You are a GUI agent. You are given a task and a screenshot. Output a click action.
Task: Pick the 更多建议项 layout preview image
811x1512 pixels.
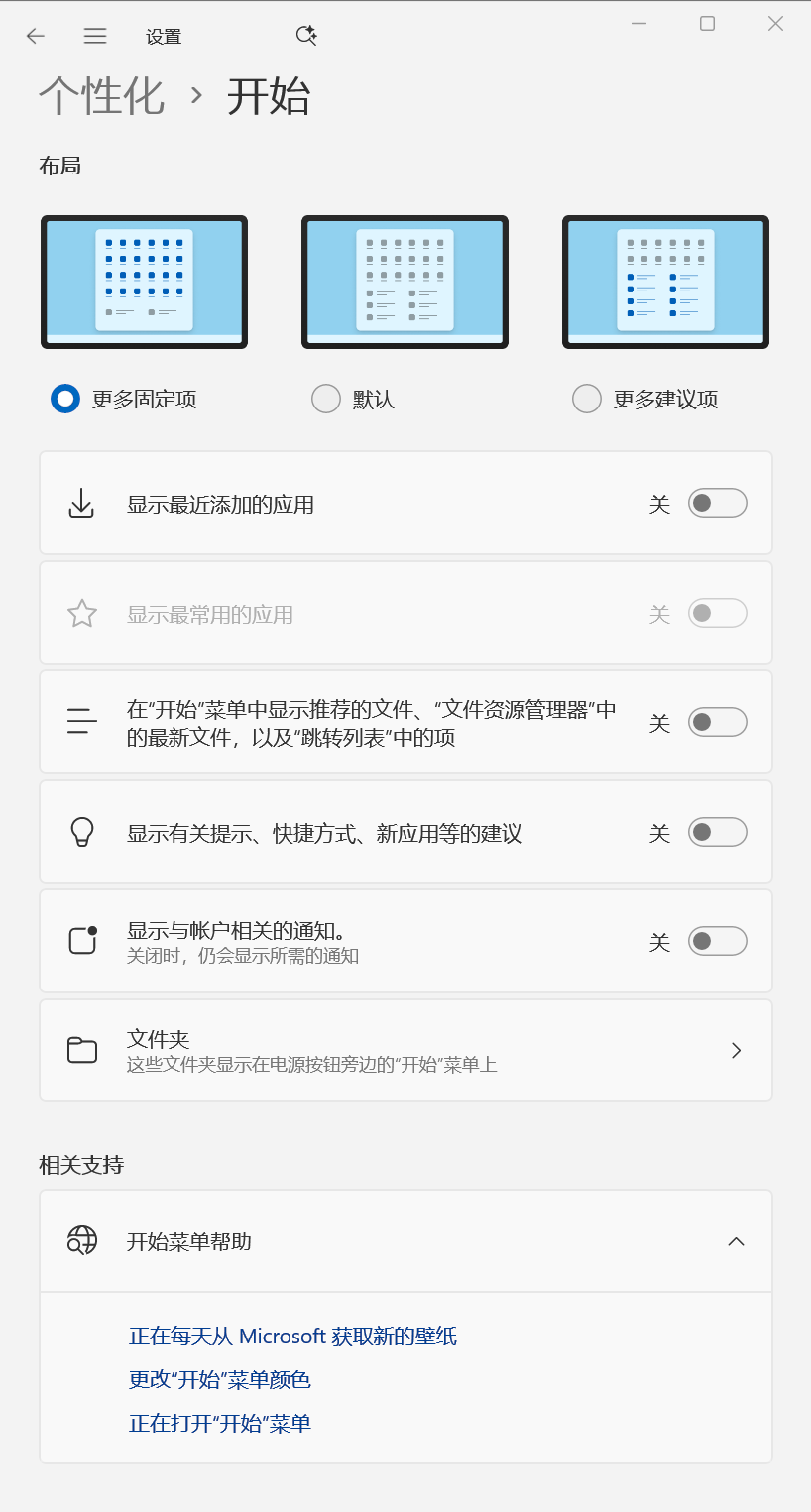[x=665, y=282]
